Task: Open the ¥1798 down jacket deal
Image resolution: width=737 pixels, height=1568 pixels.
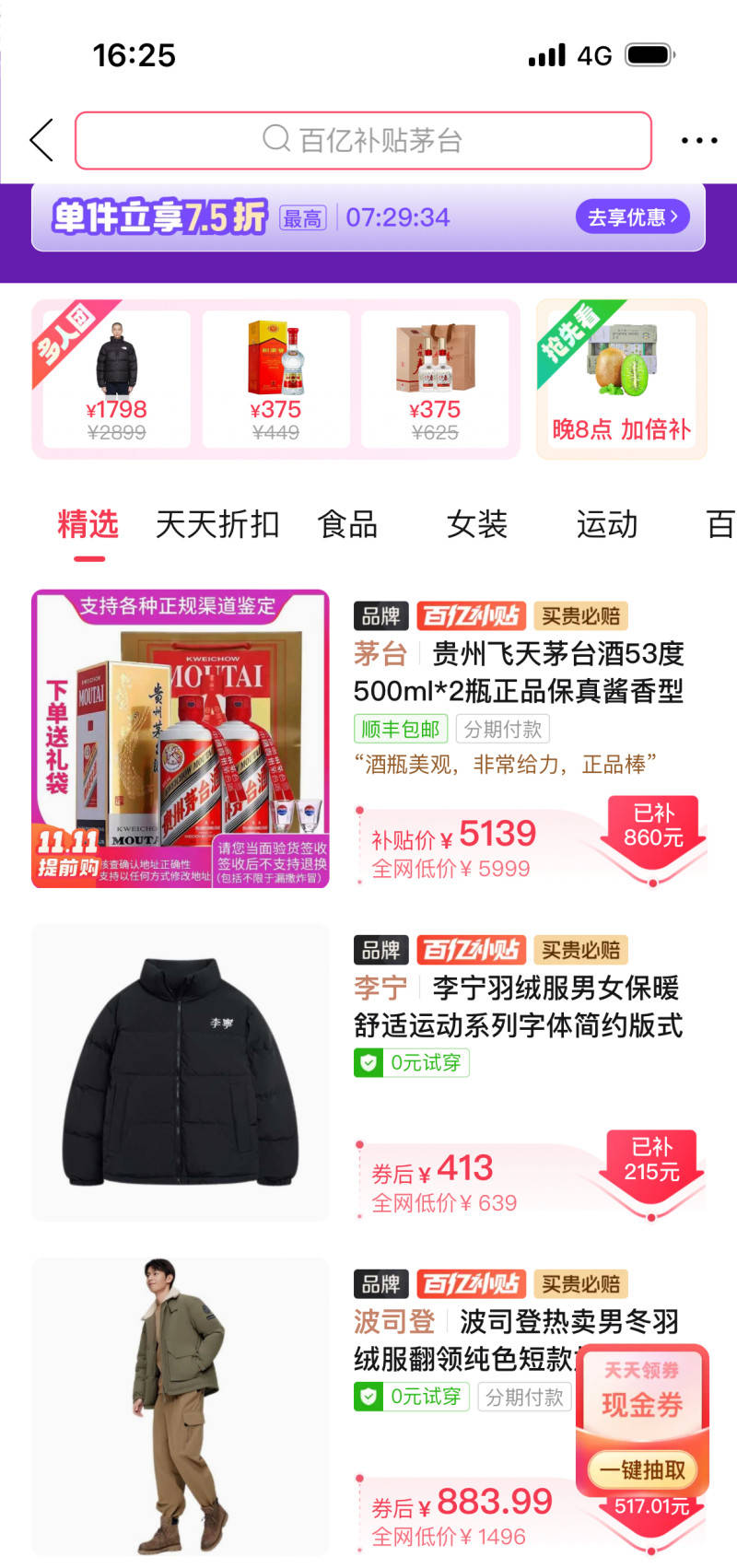Action: tap(116, 379)
